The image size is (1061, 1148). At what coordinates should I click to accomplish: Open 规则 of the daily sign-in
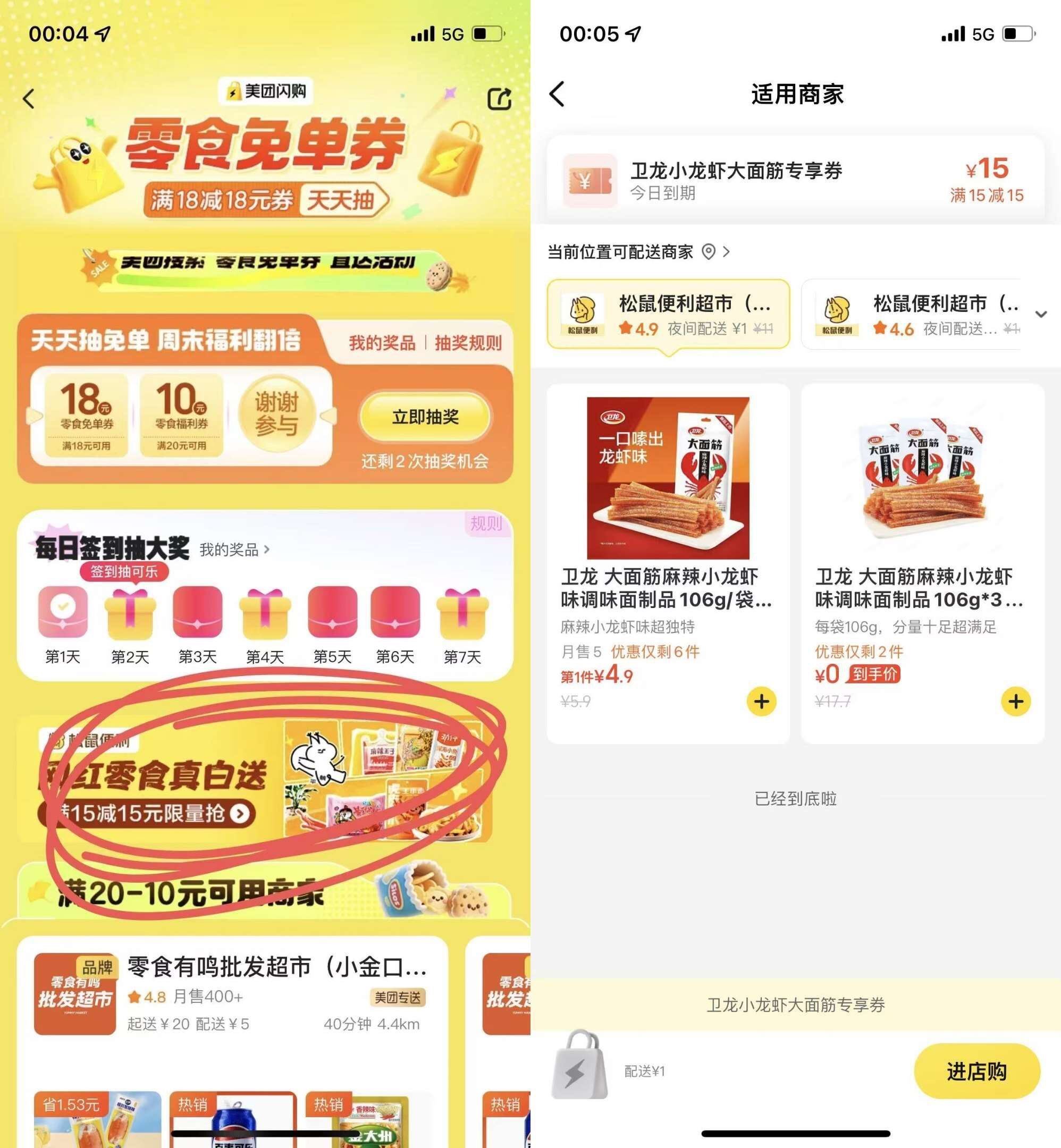[486, 524]
